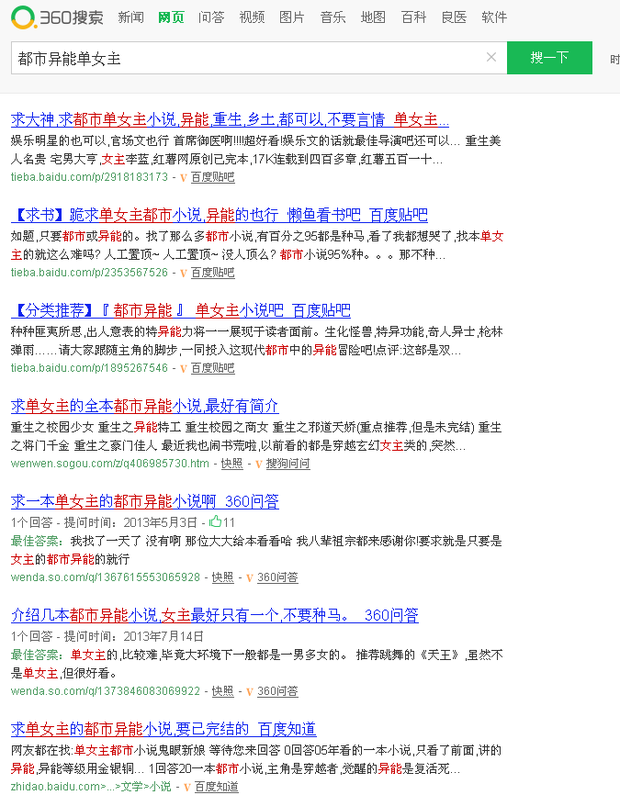
Task: Open the 百科 tab
Action: tap(413, 17)
